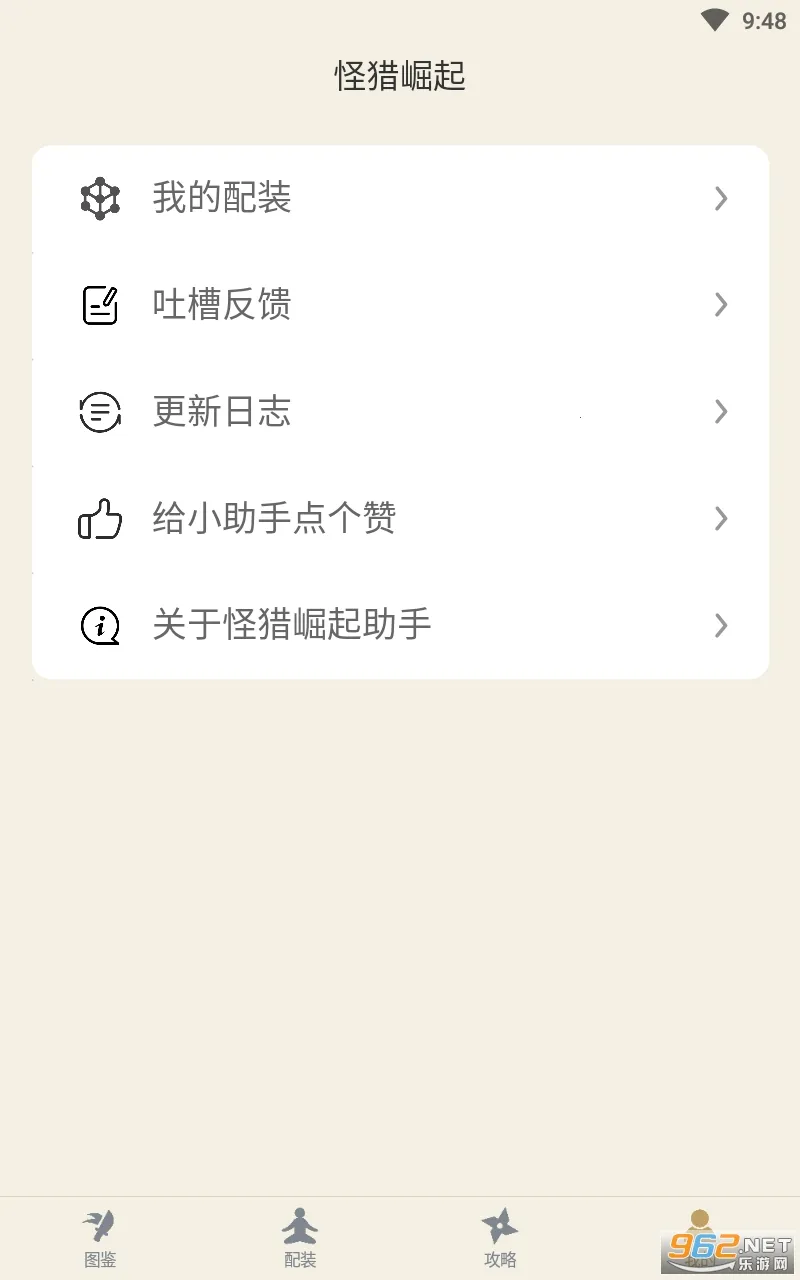Select the hexagon 我的配装 icon

click(99, 199)
